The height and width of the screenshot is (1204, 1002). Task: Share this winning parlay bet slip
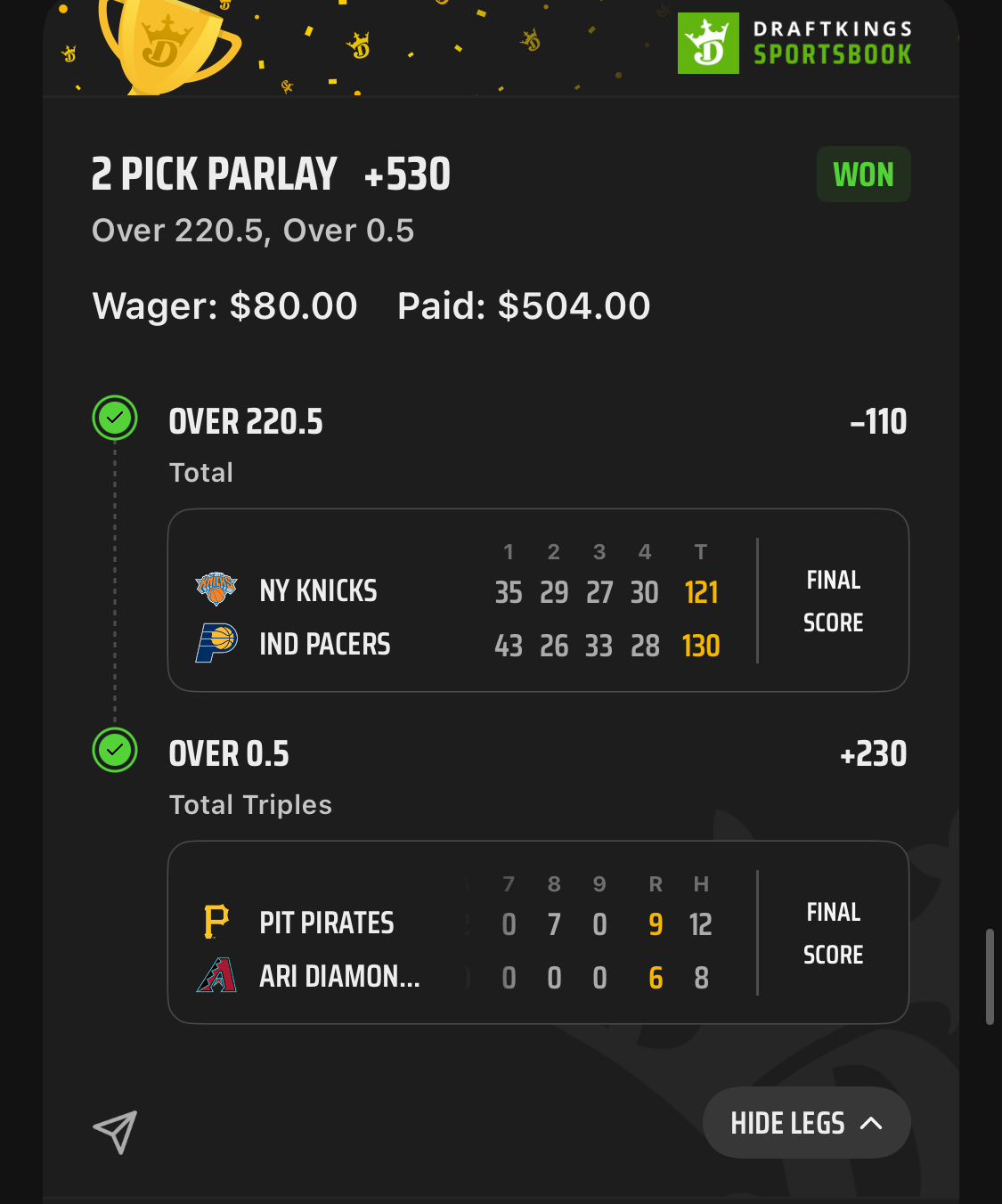click(116, 1132)
